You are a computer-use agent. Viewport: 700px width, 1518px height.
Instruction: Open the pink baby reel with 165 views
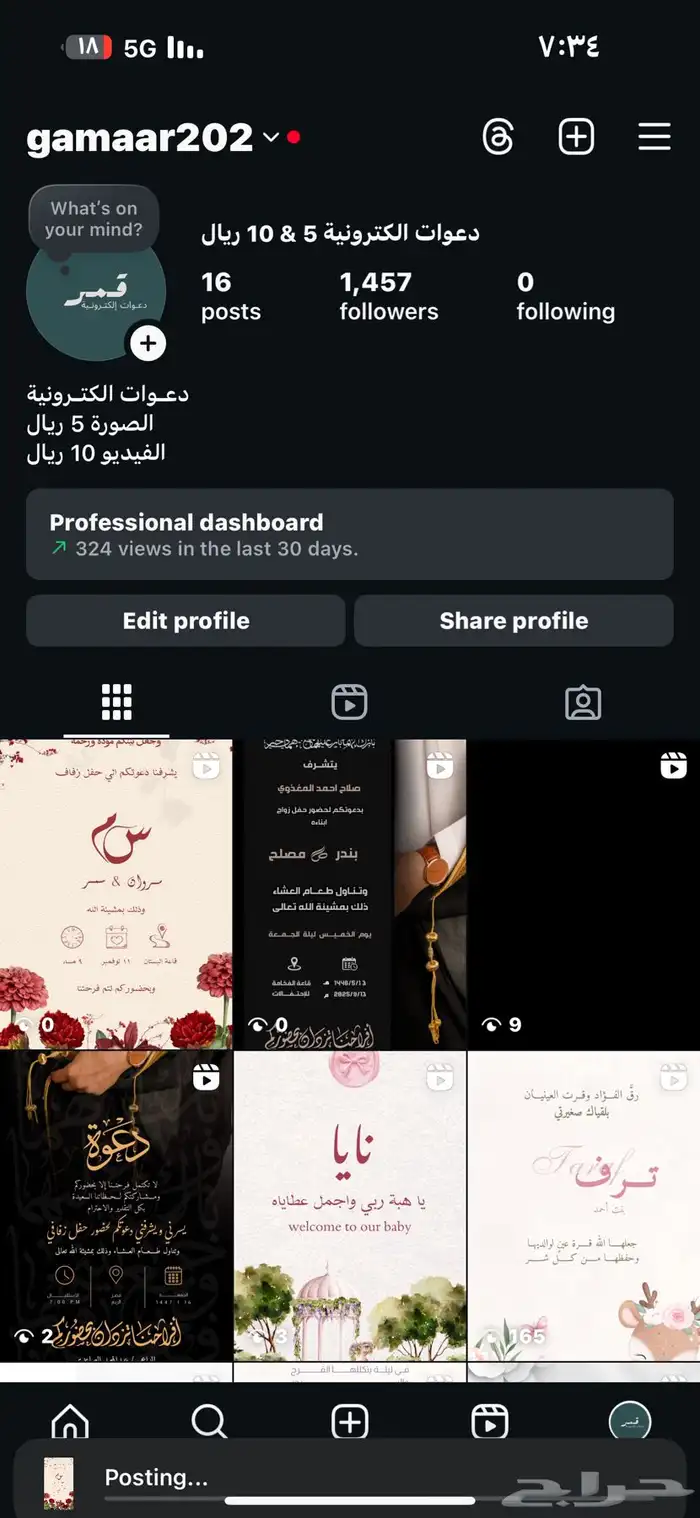click(583, 1205)
